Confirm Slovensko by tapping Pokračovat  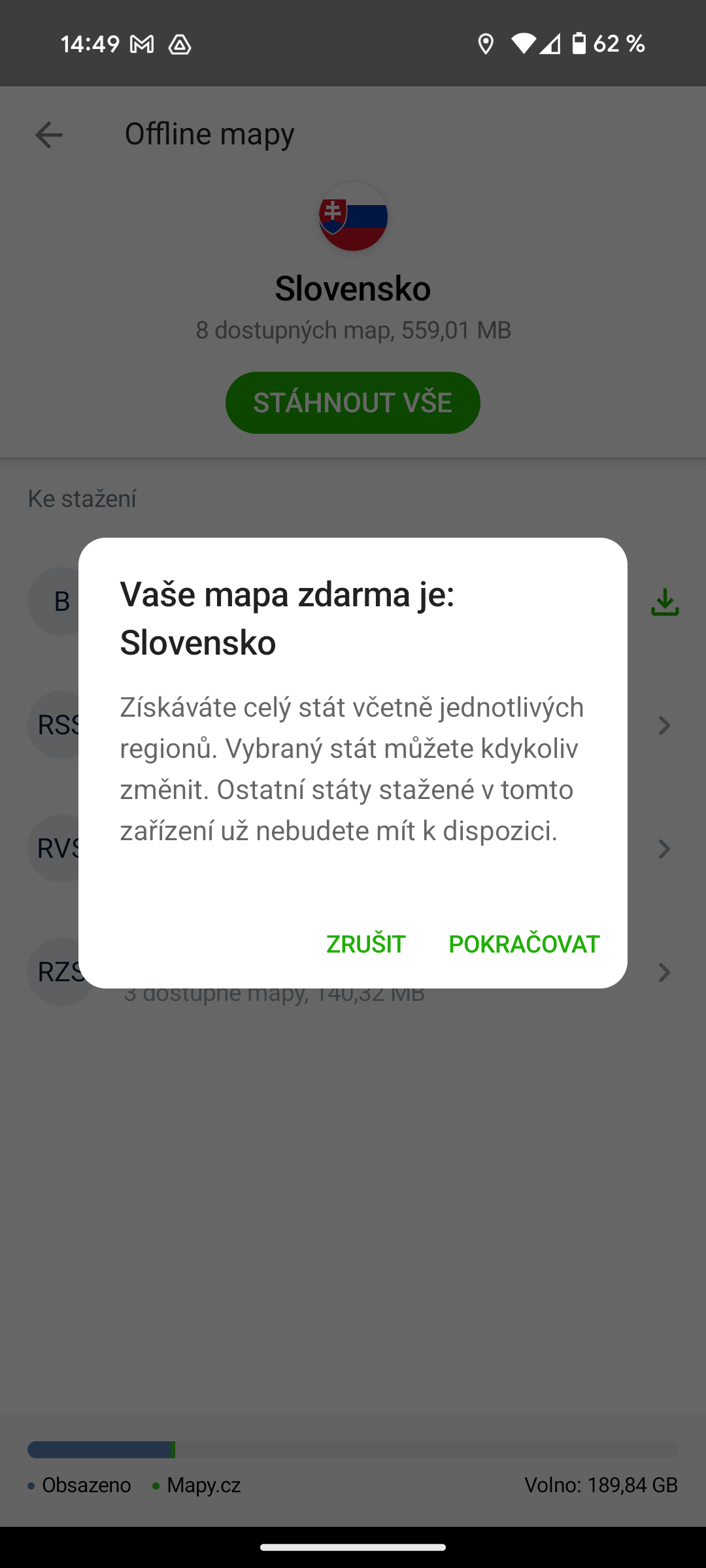coord(524,944)
